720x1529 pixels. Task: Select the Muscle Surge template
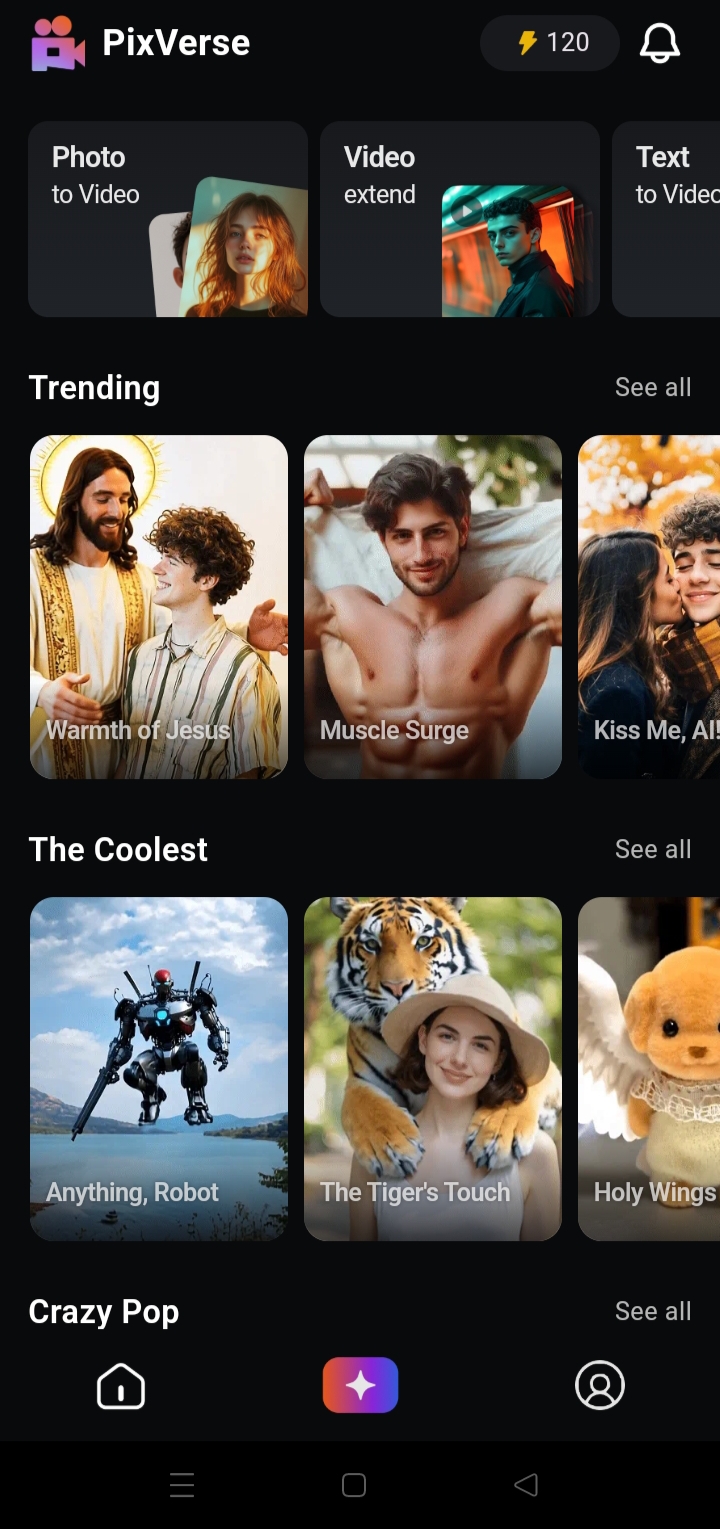click(433, 606)
